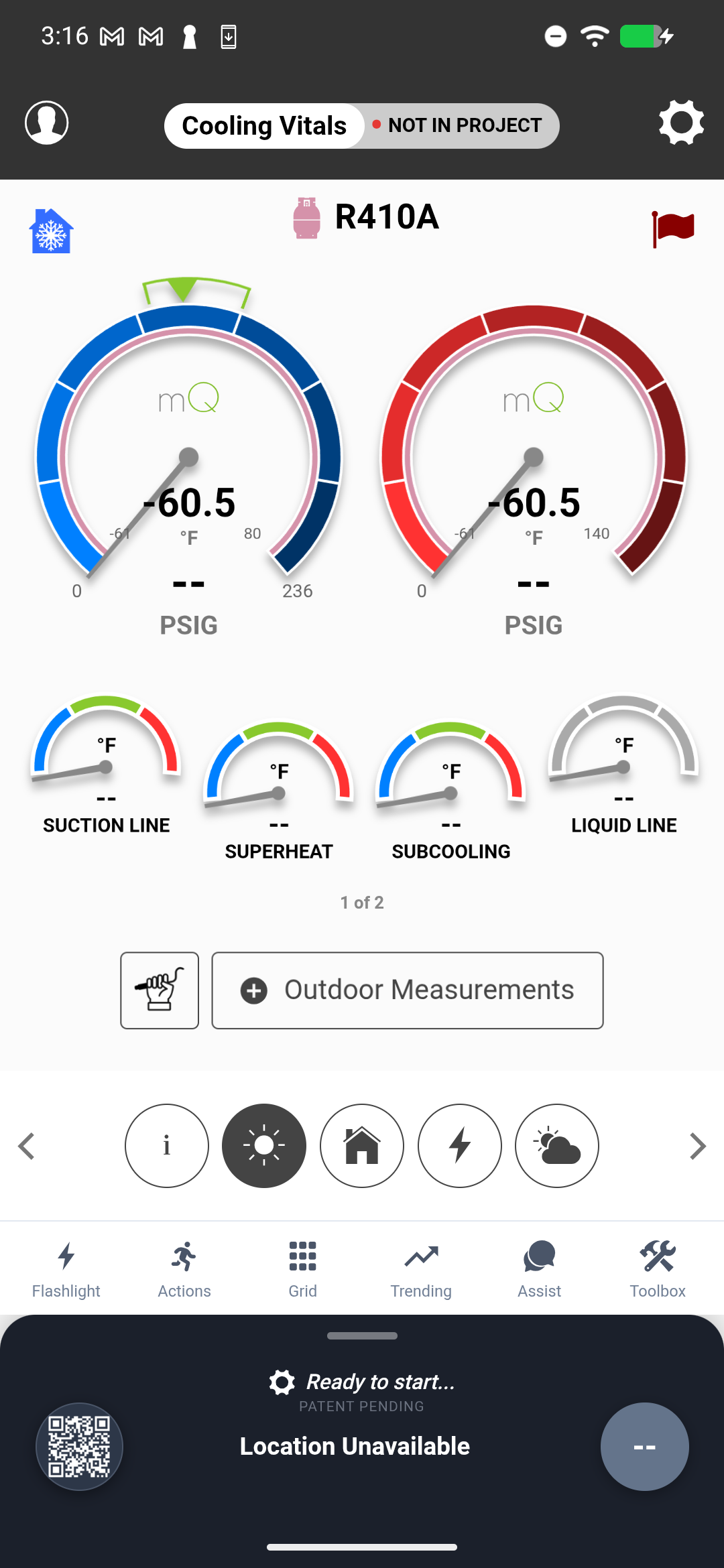Add Outdoor Measurements

[407, 990]
